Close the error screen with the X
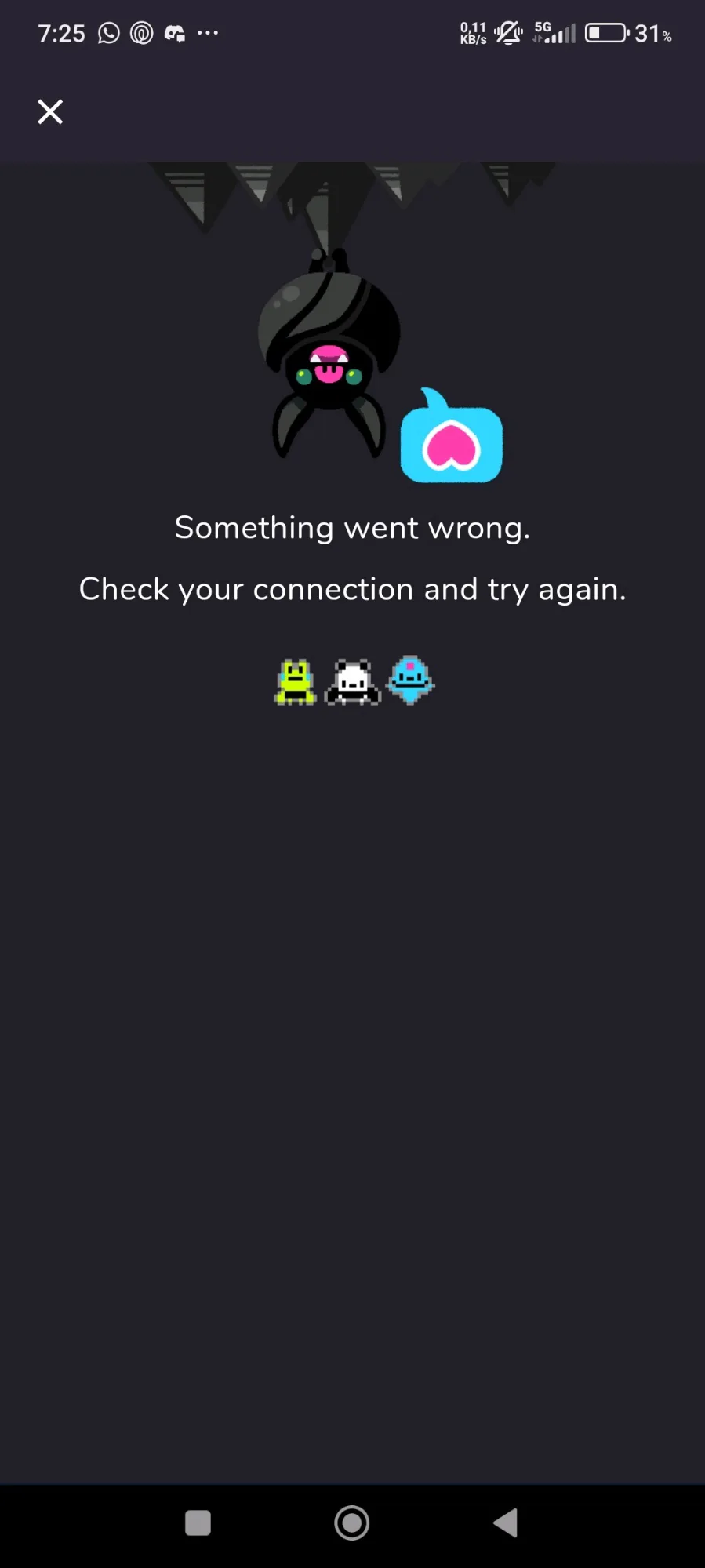Image resolution: width=705 pixels, height=1568 pixels. pos(50,112)
